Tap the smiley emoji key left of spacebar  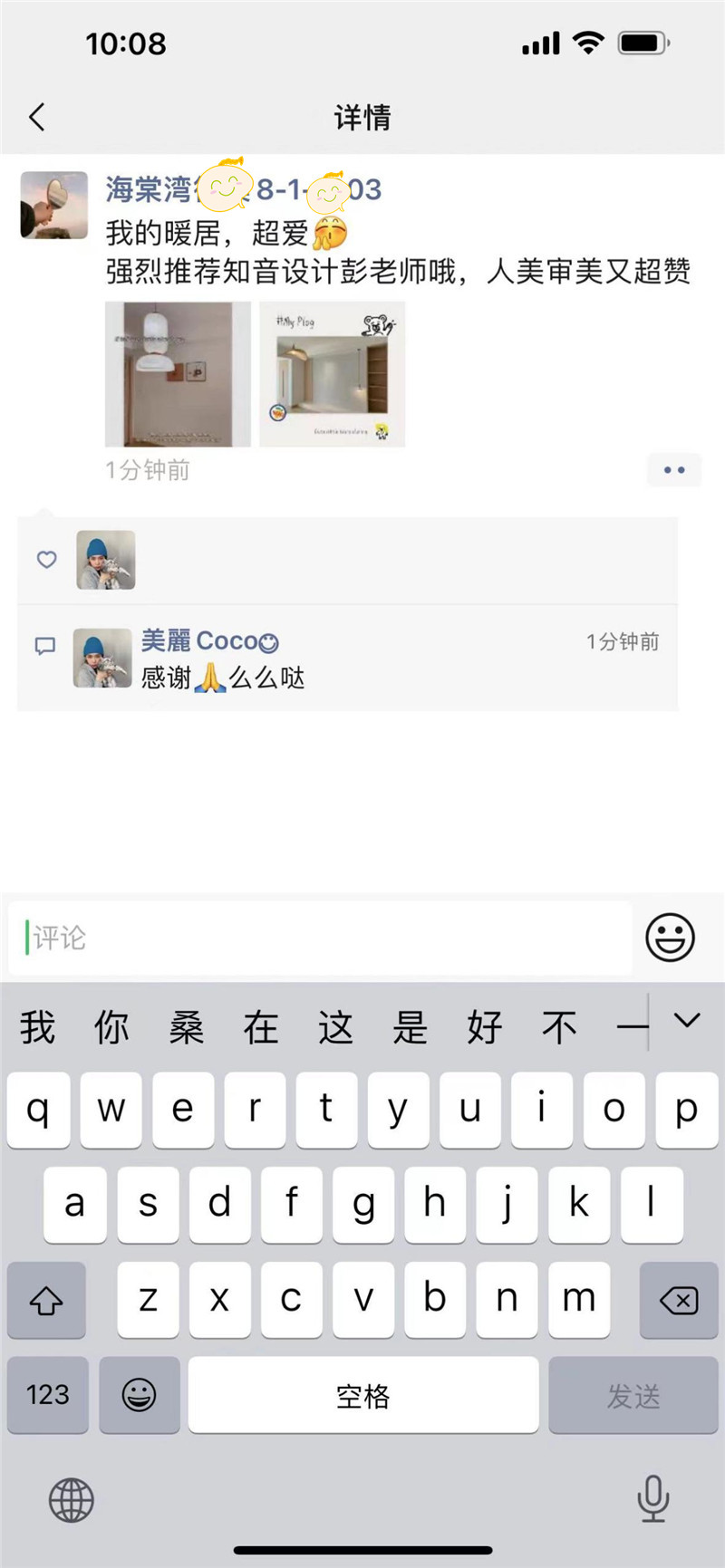[x=140, y=1396]
